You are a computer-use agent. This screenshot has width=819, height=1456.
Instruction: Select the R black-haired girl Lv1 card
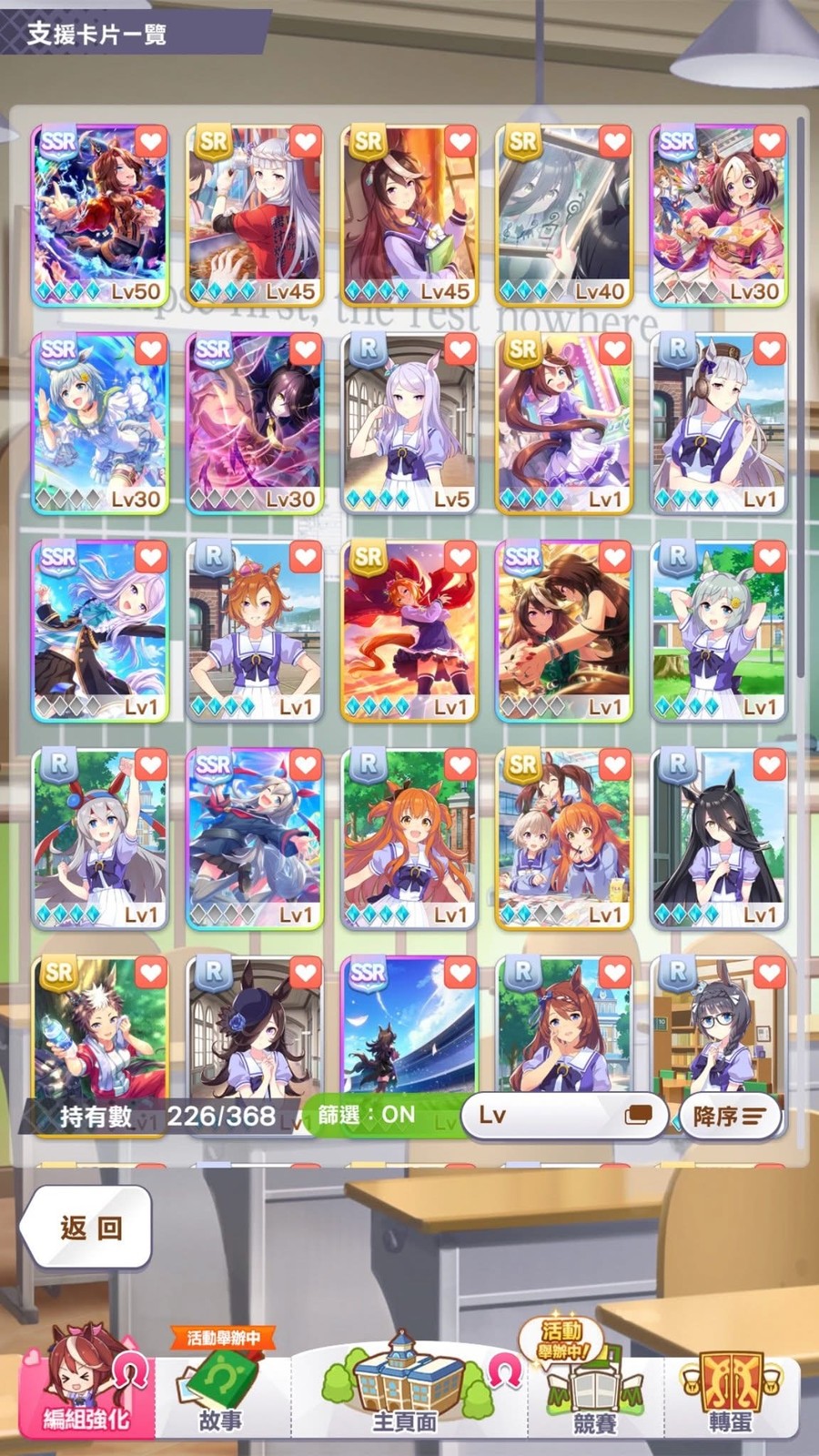click(719, 837)
